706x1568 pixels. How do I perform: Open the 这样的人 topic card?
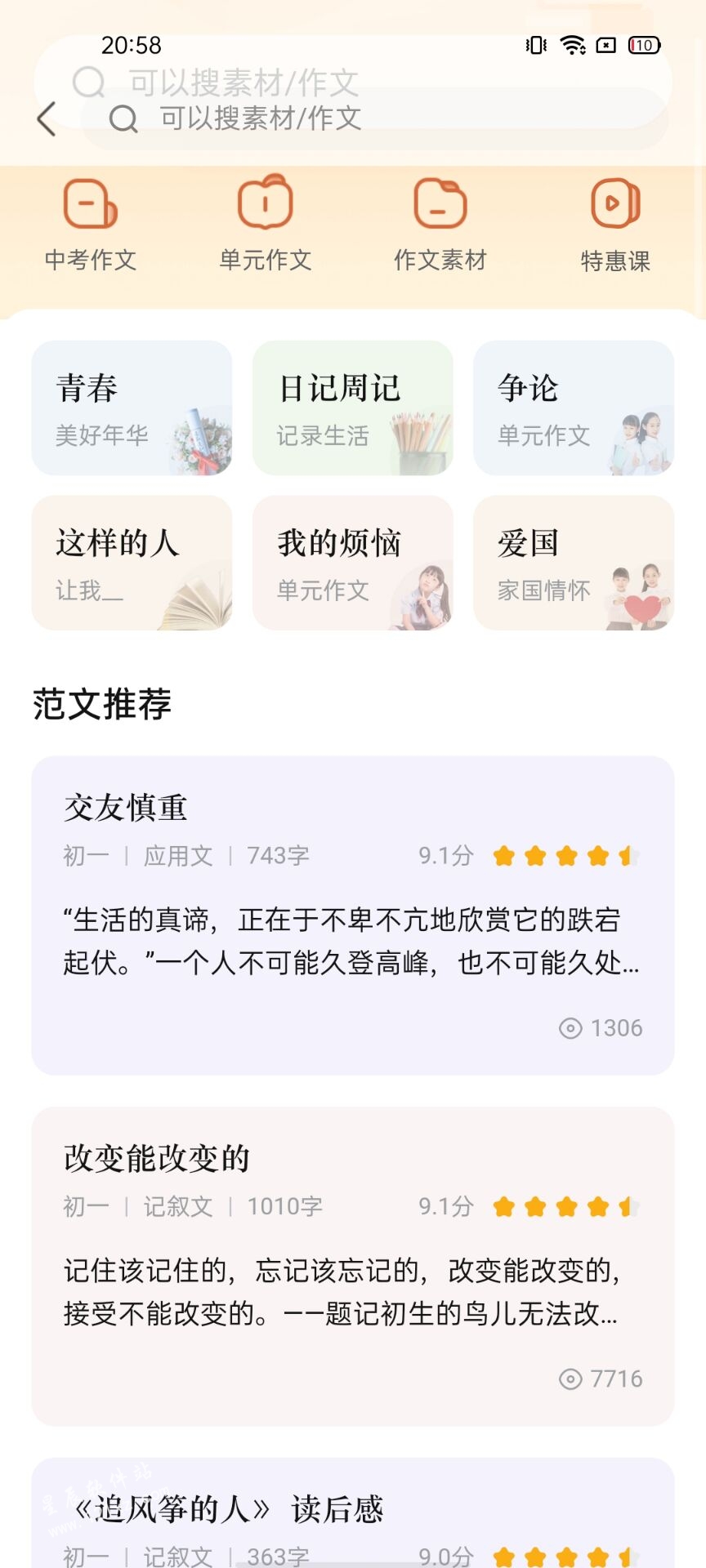tap(132, 563)
